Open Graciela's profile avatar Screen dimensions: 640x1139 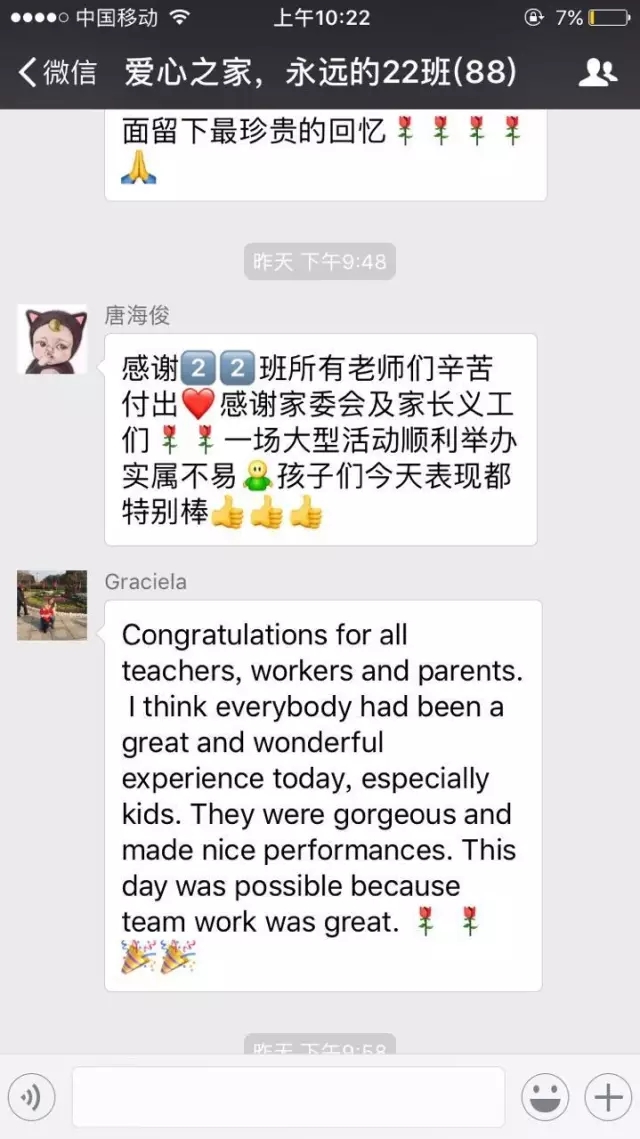point(52,605)
